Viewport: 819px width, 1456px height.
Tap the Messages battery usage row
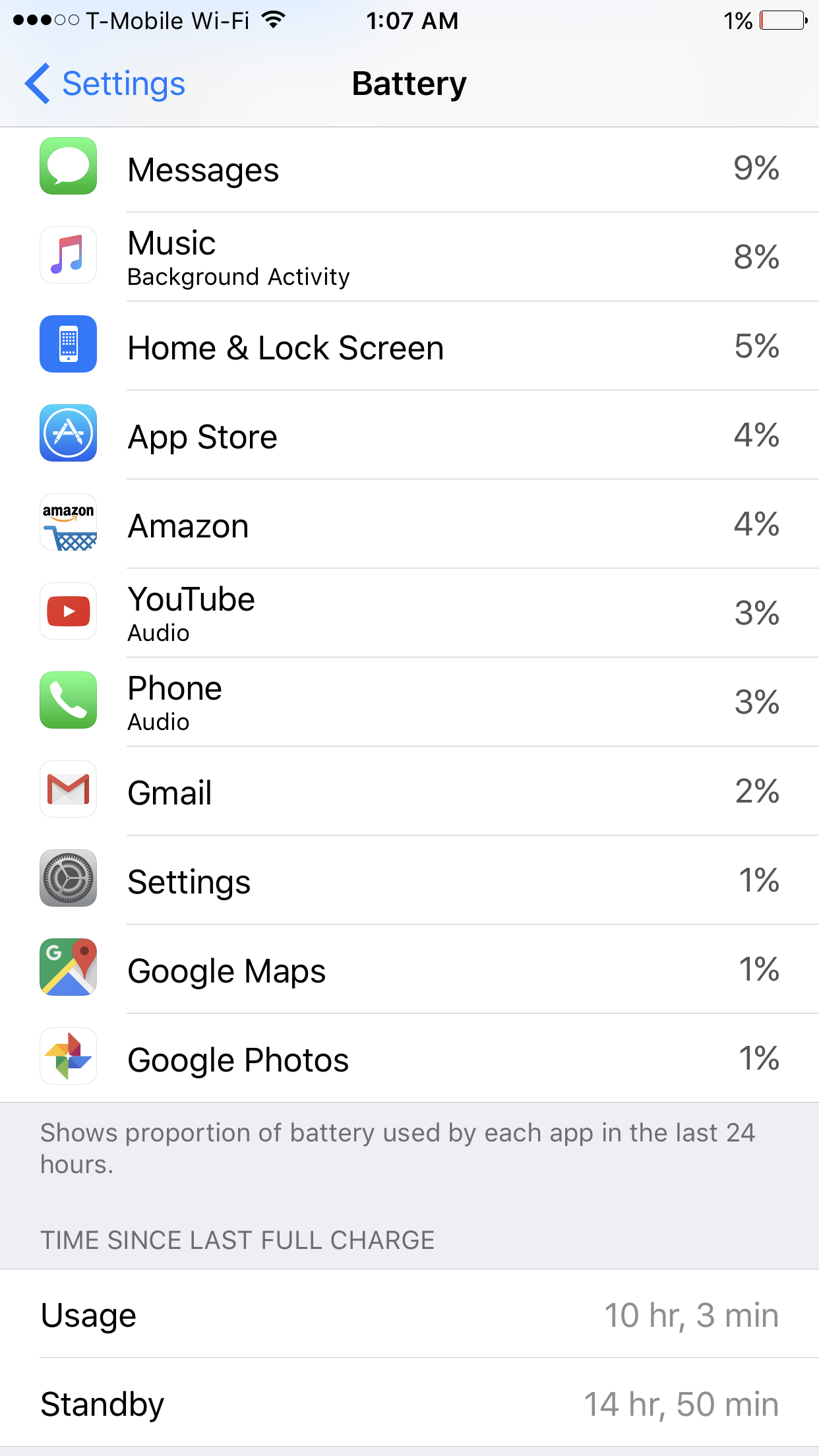409,169
